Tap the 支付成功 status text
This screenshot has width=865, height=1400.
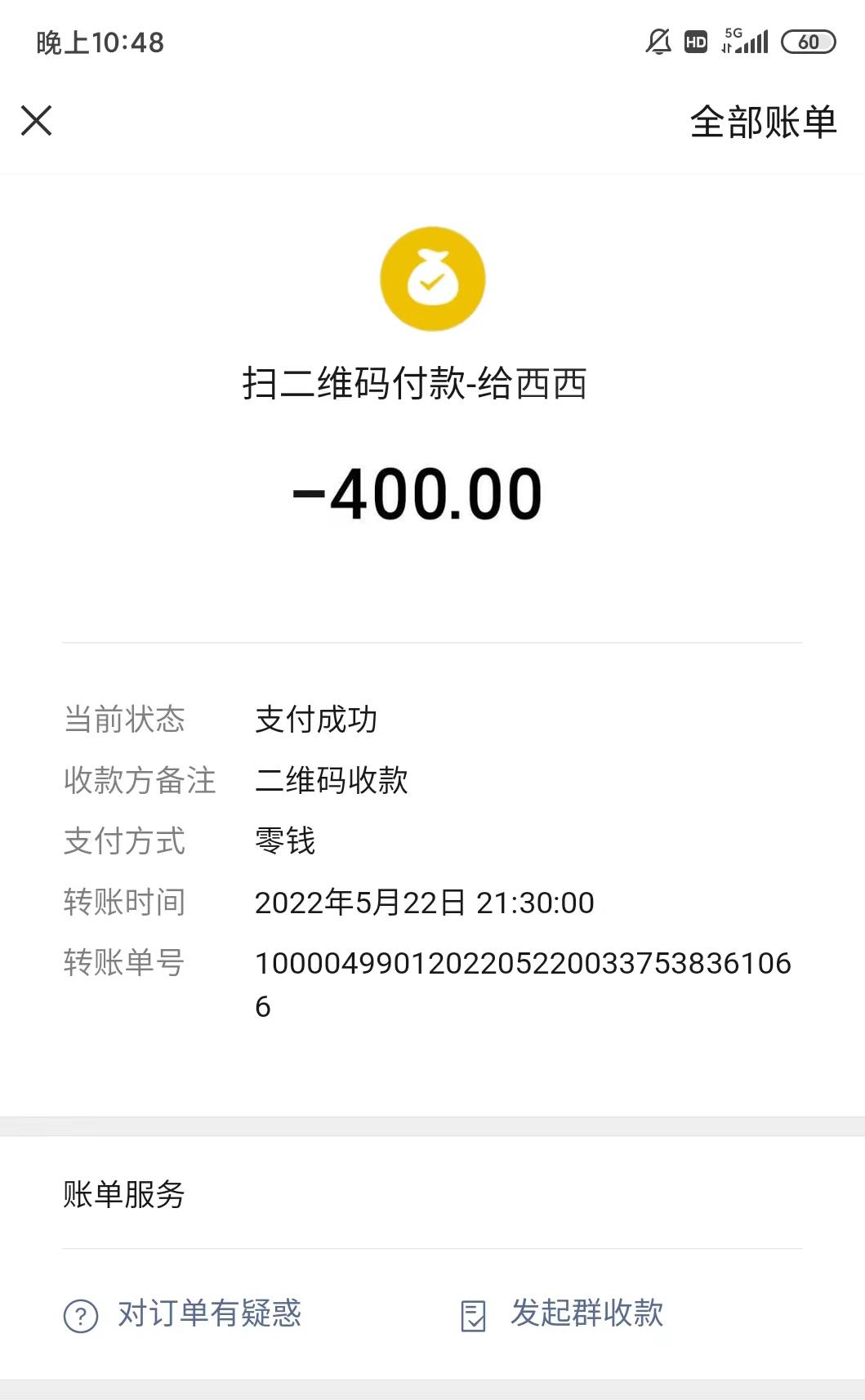pos(316,720)
